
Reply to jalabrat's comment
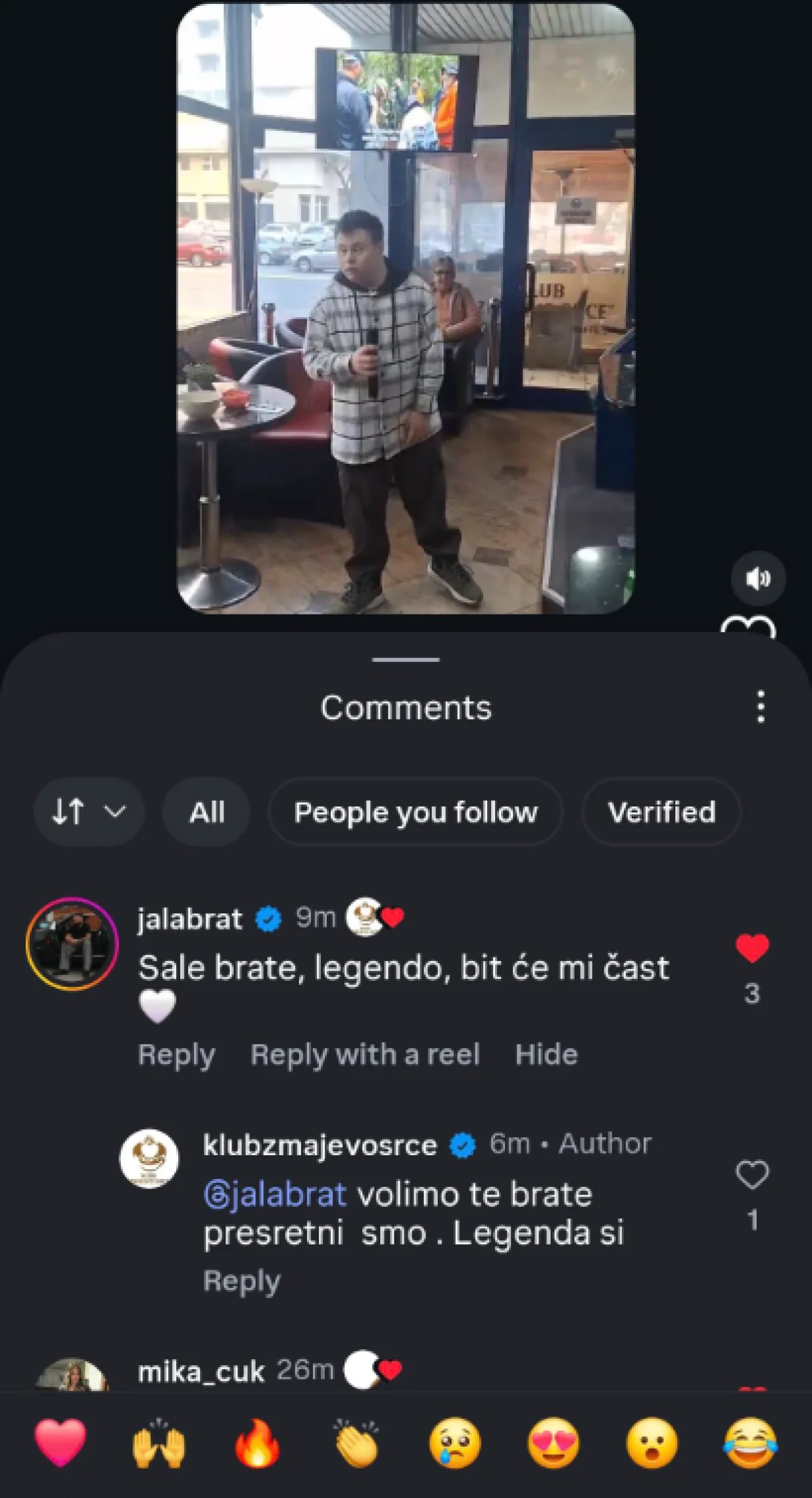(176, 1055)
